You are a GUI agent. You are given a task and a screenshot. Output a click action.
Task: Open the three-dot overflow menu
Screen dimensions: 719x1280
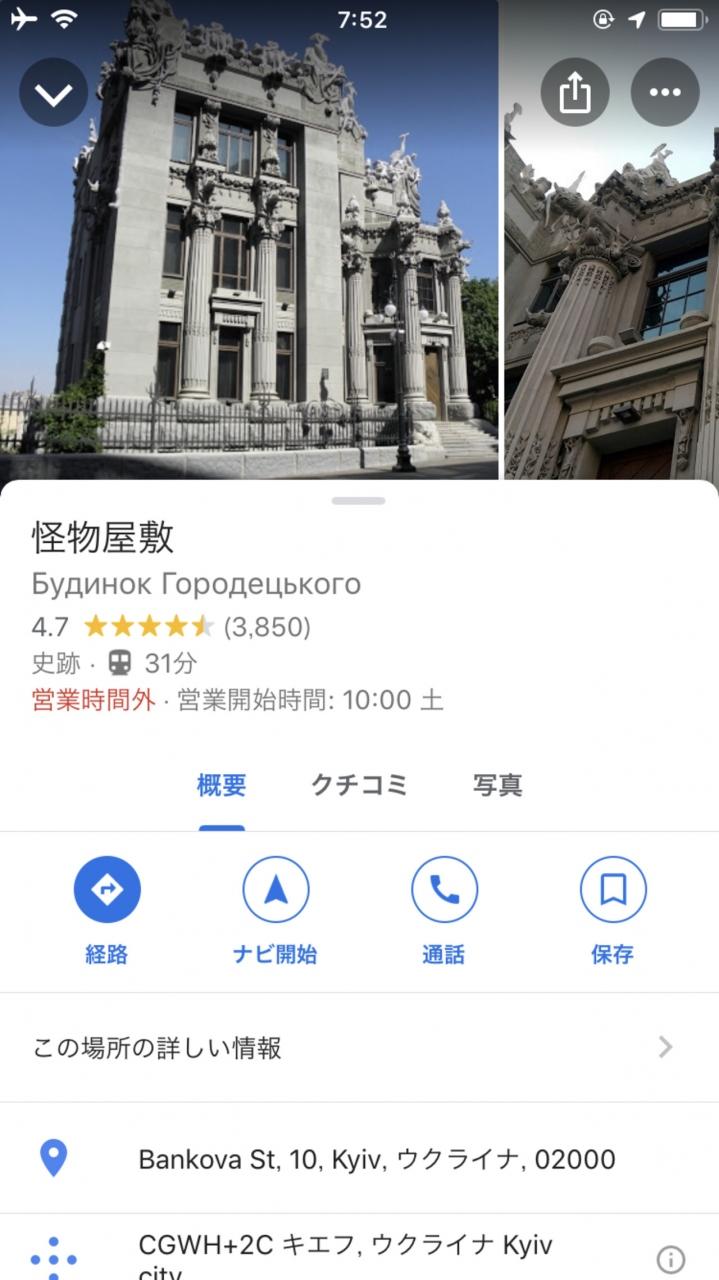point(665,93)
